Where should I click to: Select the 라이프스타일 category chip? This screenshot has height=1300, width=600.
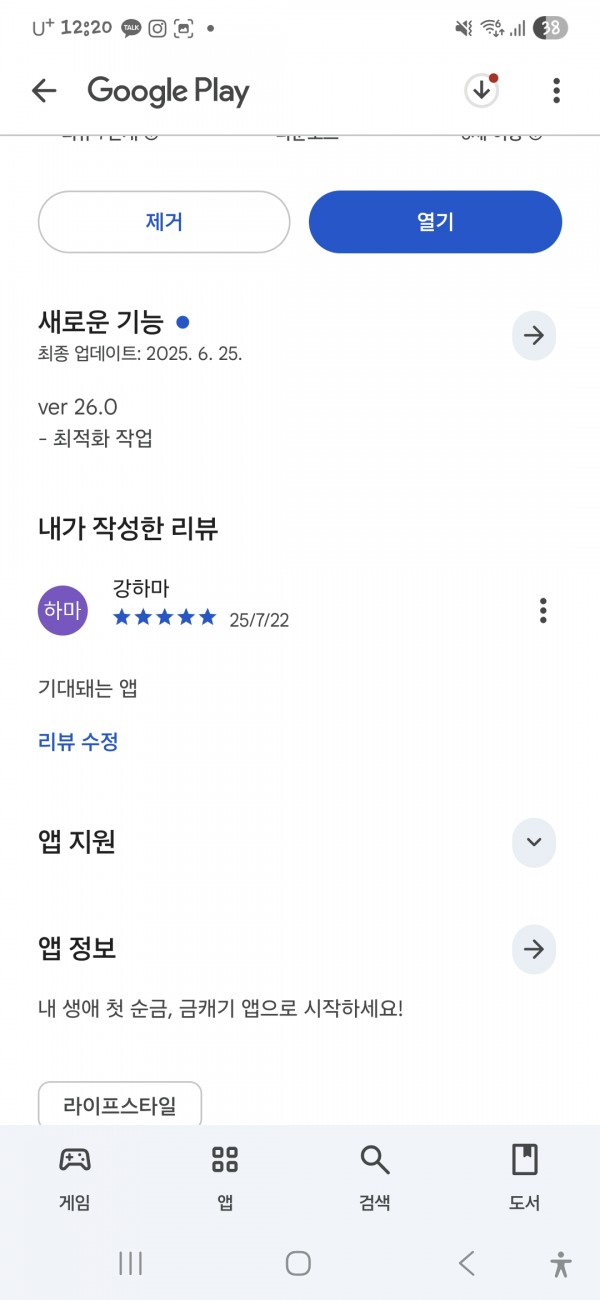click(120, 1105)
